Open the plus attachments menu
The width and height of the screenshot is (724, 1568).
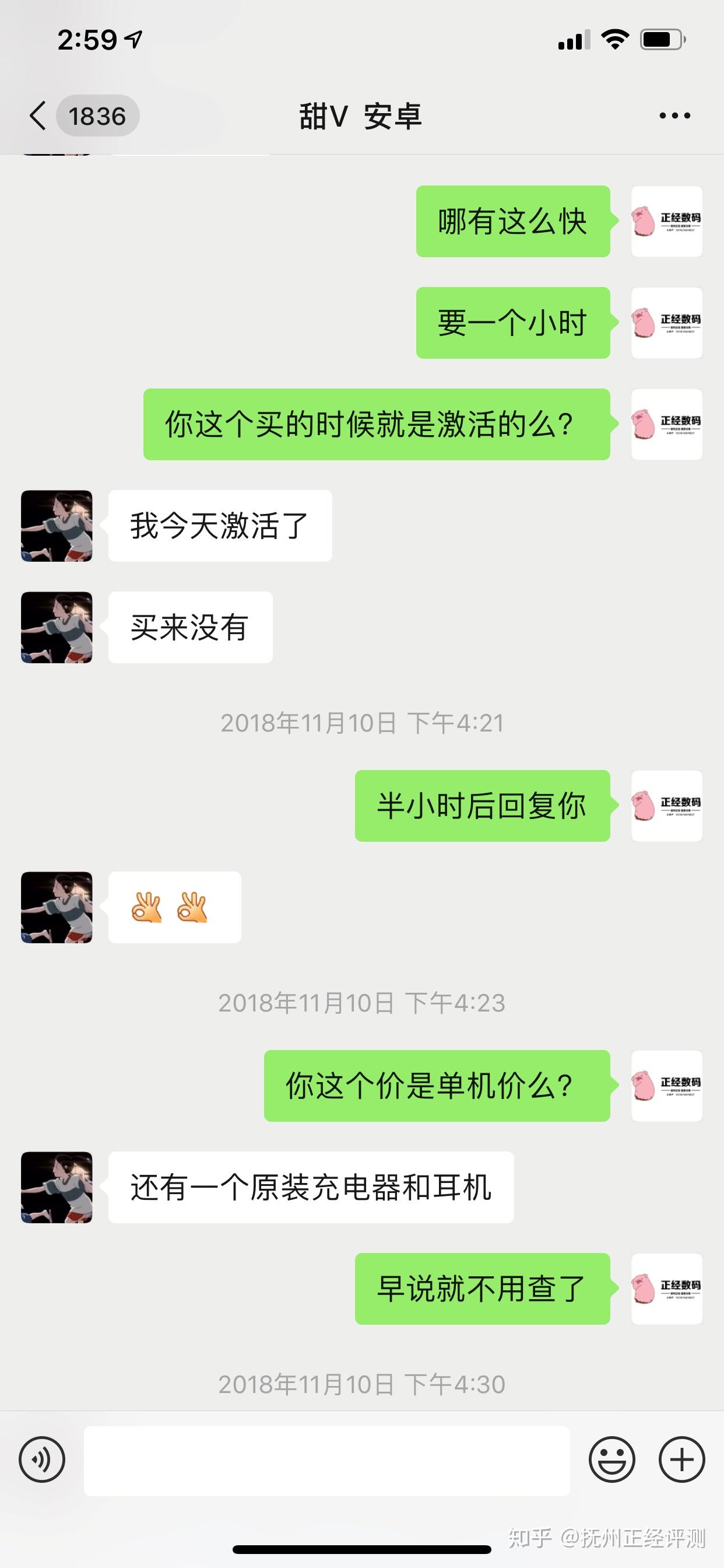pos(681,1459)
